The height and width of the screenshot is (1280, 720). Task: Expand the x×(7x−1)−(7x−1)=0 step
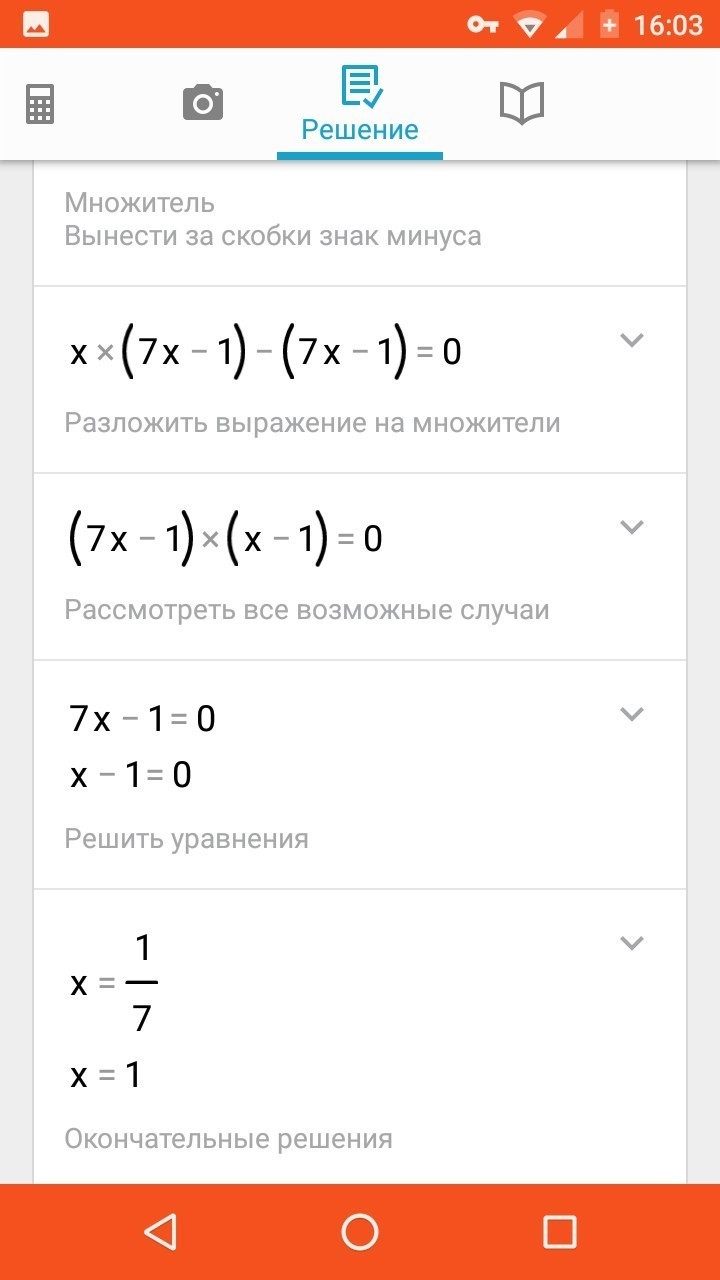(x=631, y=340)
